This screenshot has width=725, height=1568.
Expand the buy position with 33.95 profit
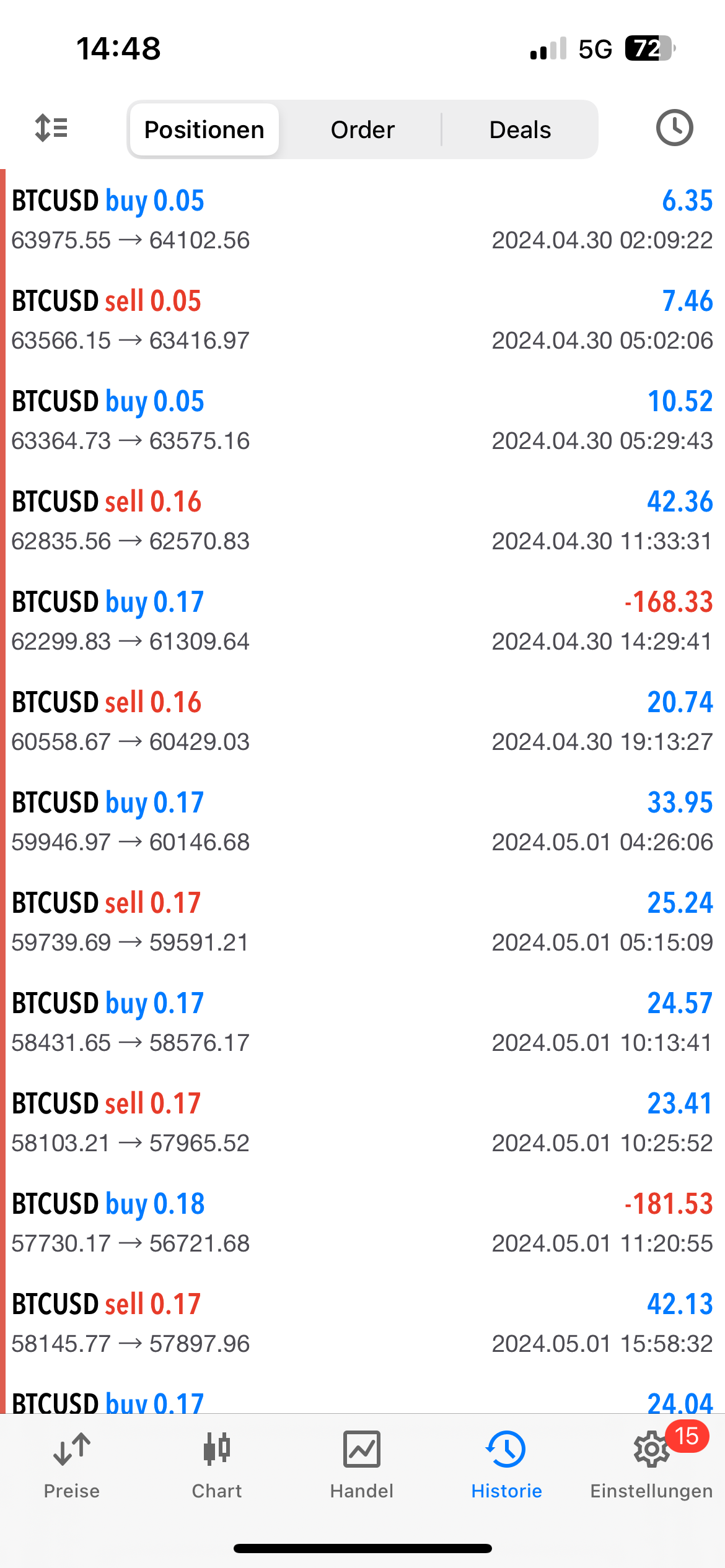tap(362, 822)
